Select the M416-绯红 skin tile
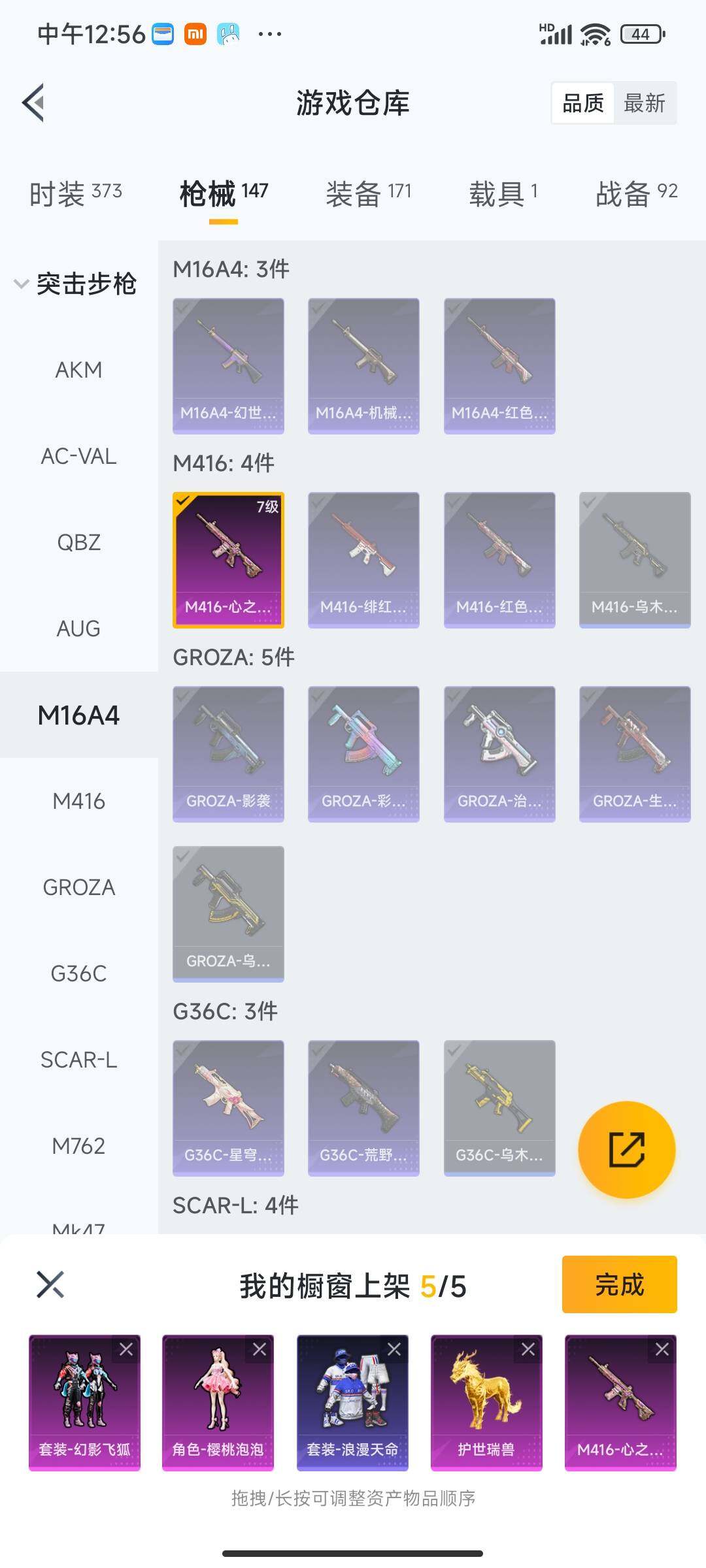This screenshot has width=706, height=1568. pyautogui.click(x=363, y=560)
